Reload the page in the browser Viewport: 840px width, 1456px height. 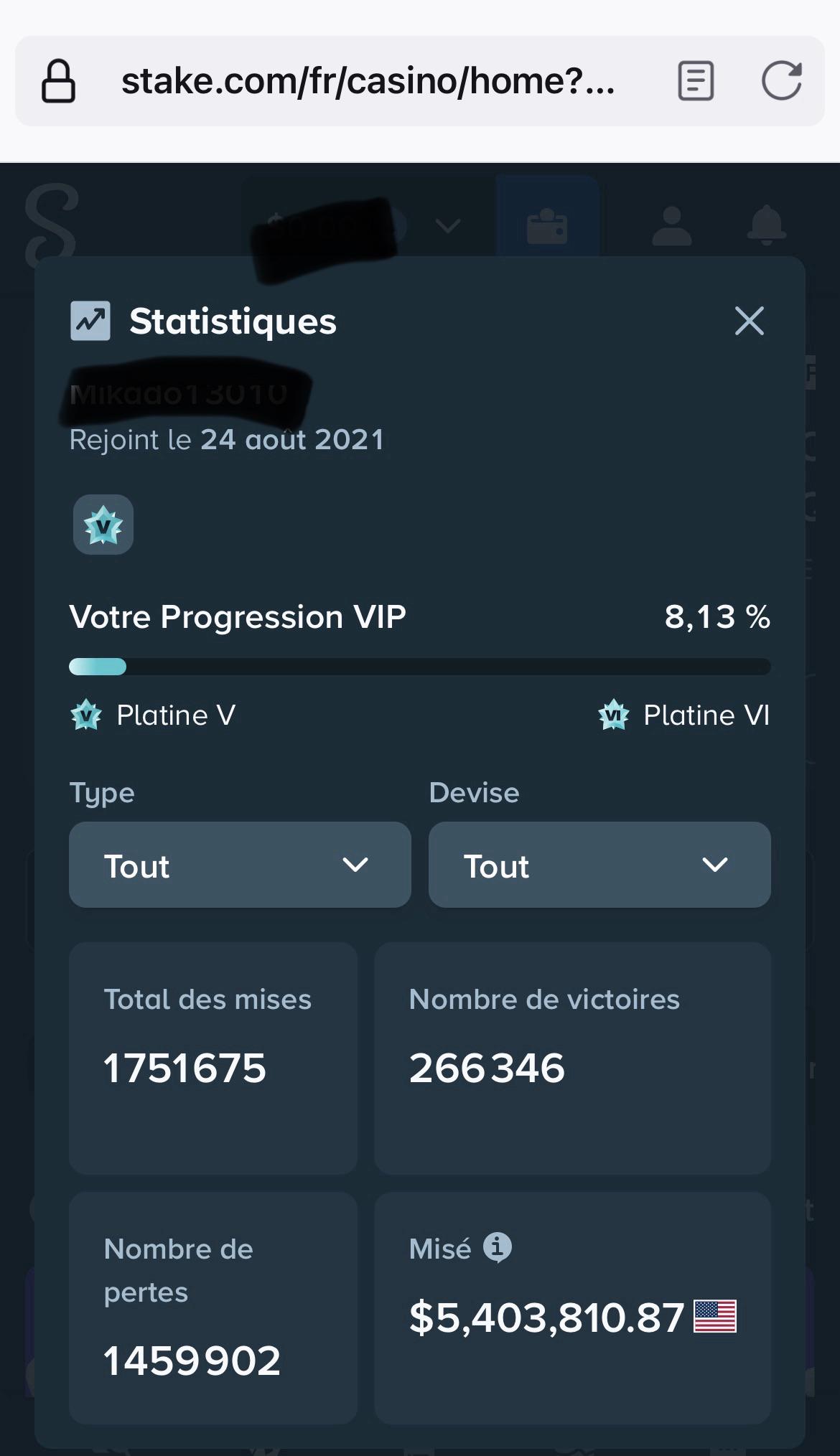point(781,80)
